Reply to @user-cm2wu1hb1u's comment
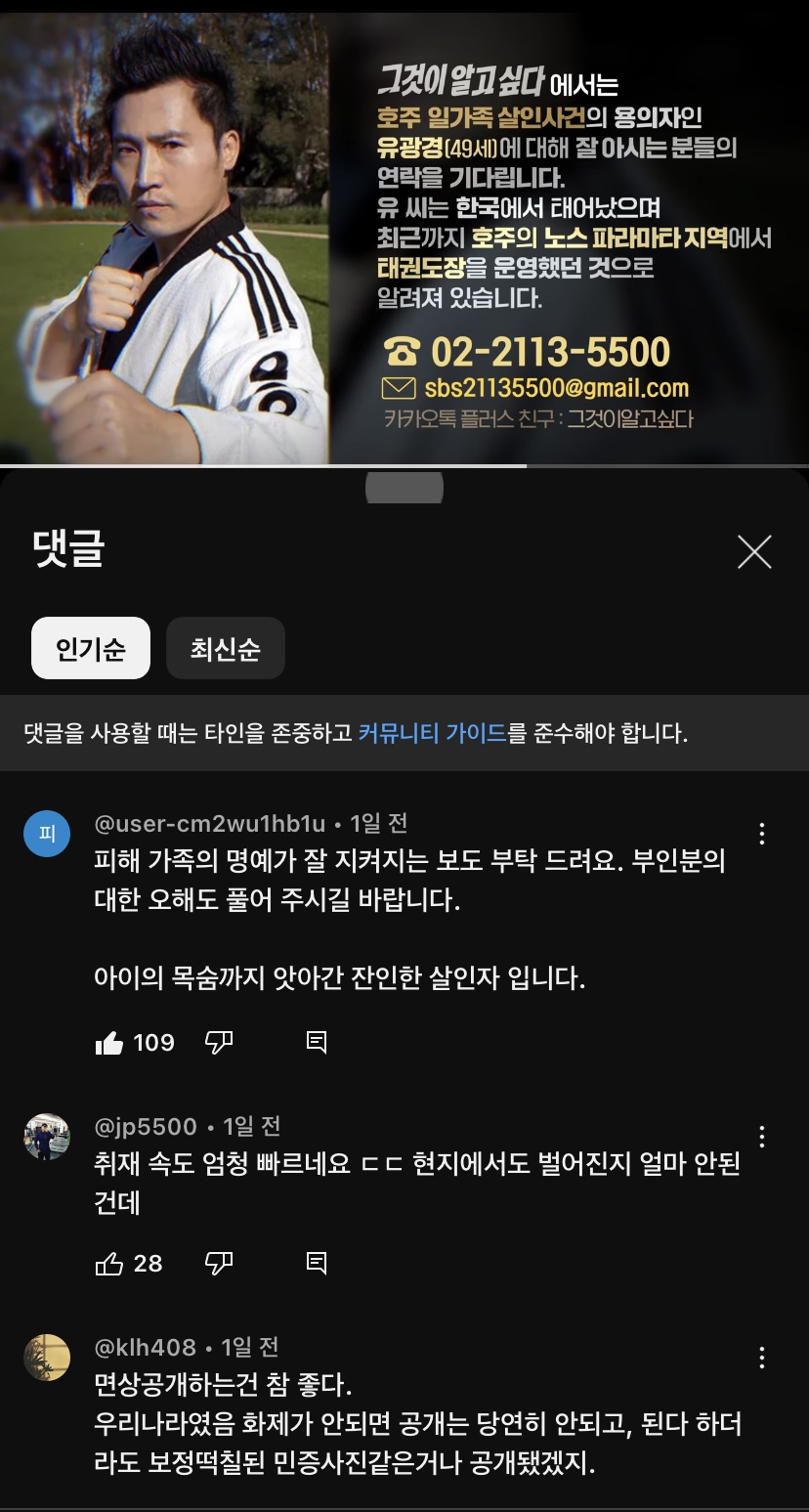The image size is (809, 1512). tap(317, 1043)
